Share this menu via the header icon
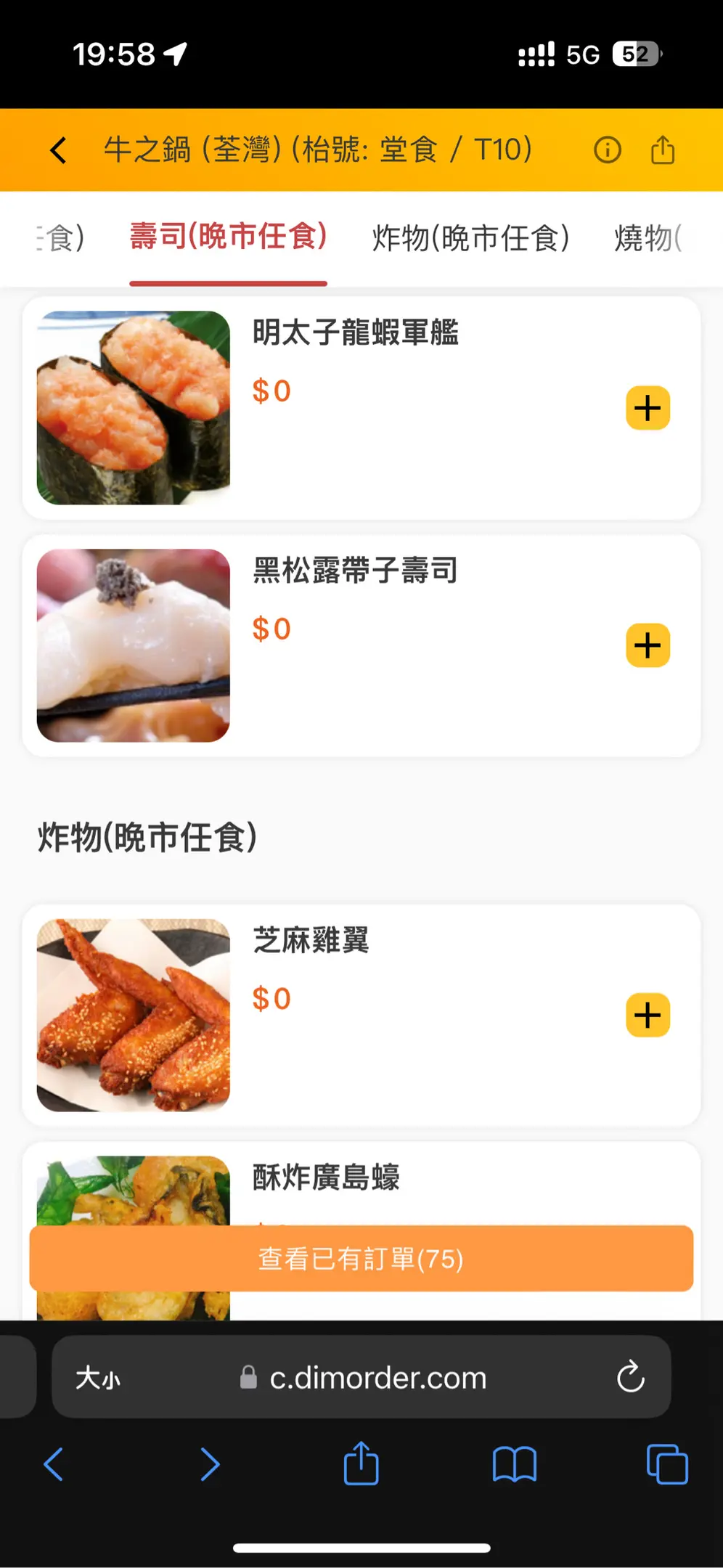 662,150
